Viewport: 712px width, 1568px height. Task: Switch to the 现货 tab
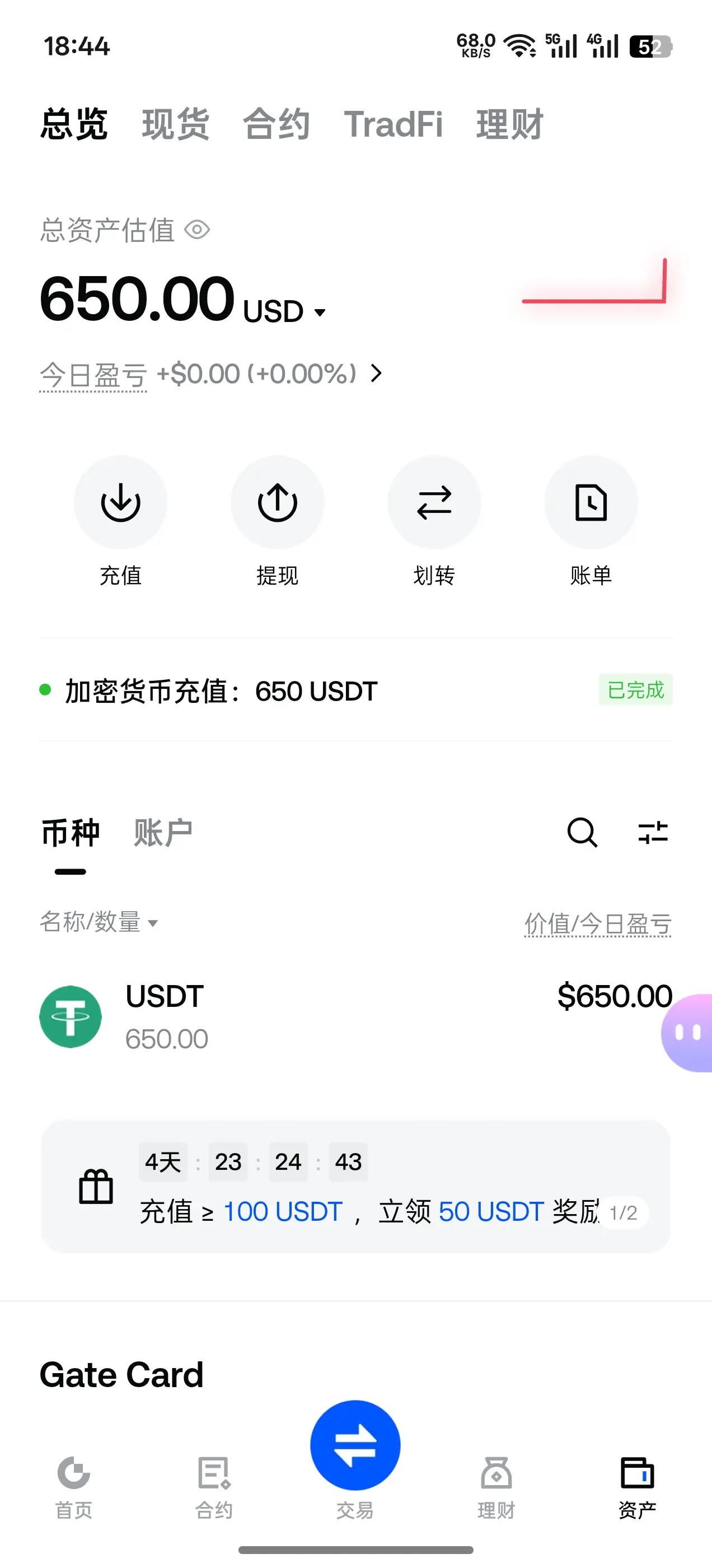175,124
